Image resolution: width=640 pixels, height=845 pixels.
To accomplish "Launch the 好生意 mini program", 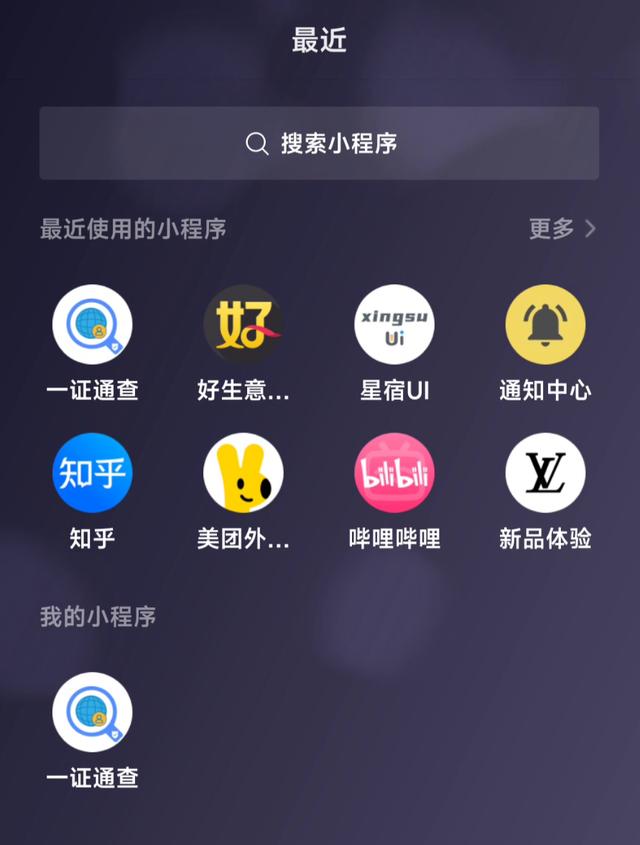I will pos(243,324).
